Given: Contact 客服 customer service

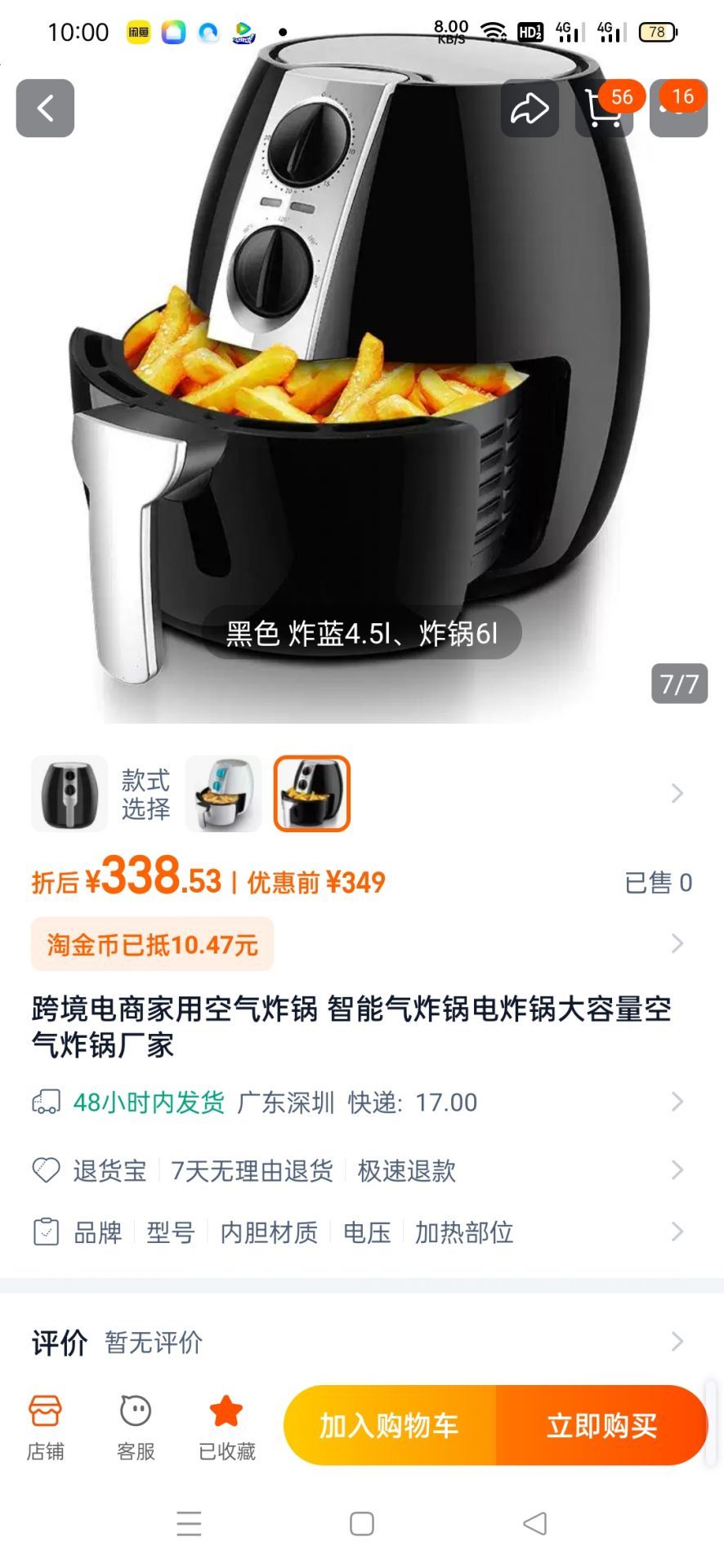Looking at the screenshot, I should tap(136, 1427).
